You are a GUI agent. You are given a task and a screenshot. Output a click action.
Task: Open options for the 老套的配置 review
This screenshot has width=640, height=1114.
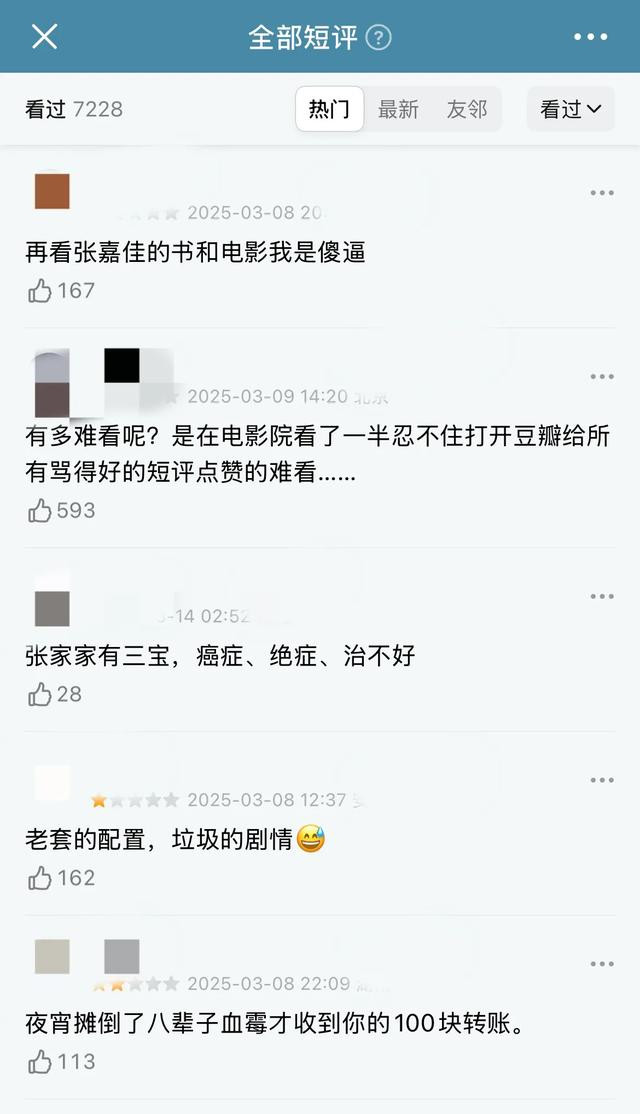602,780
